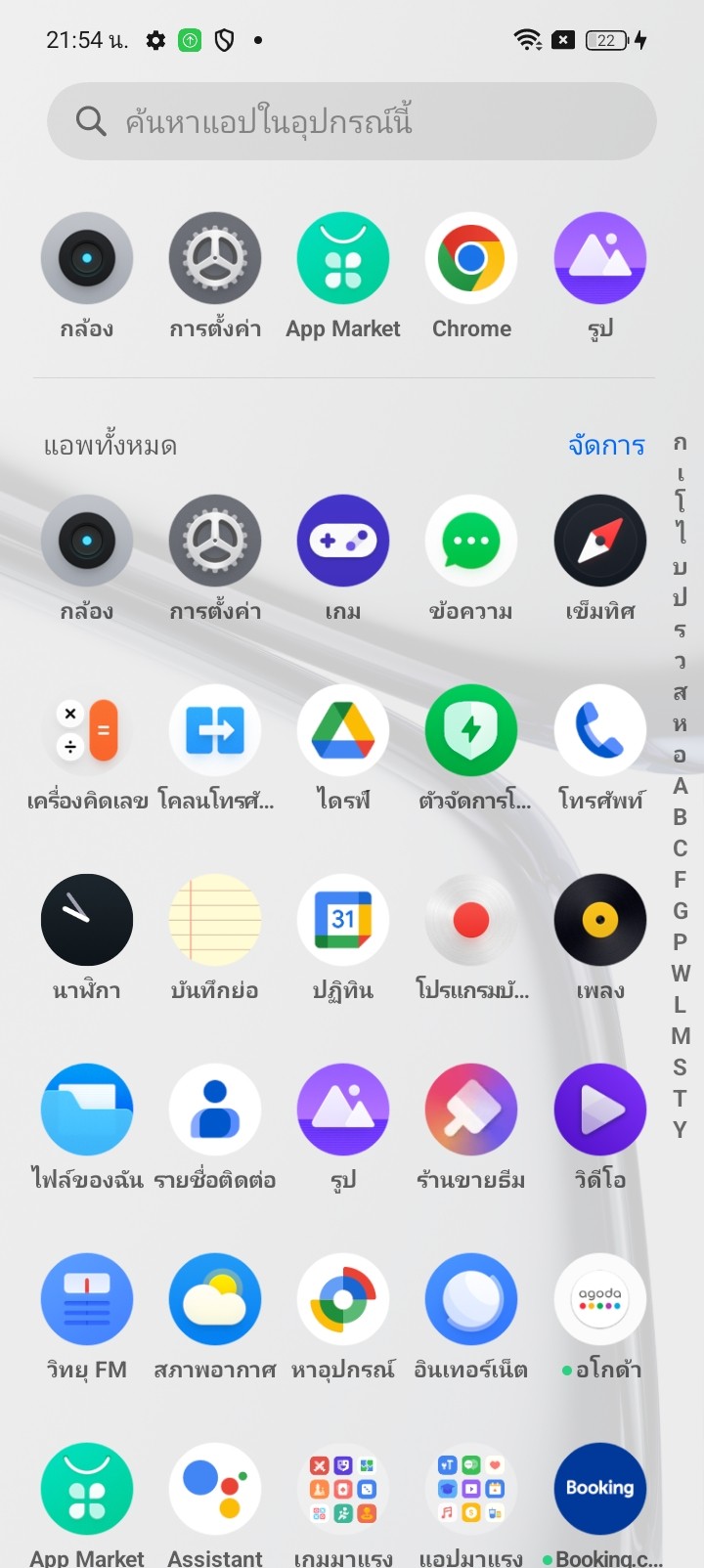Launch the เกม (Games) app
This screenshot has width=704, height=1568.
click(x=343, y=542)
